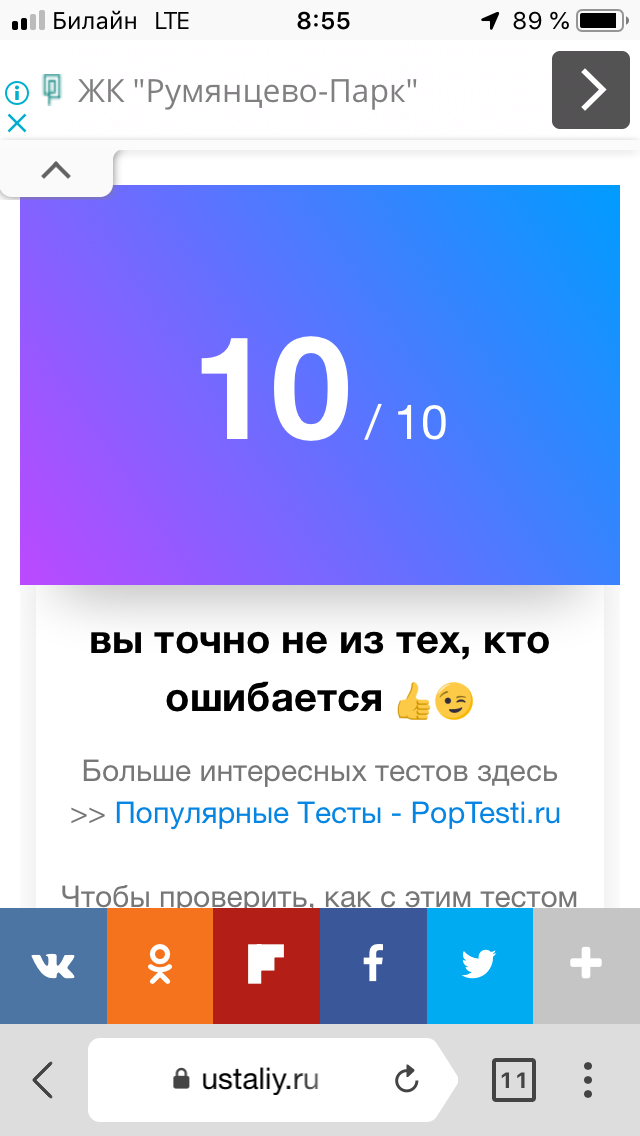
Task: Go back in the browser
Action: point(43,1080)
